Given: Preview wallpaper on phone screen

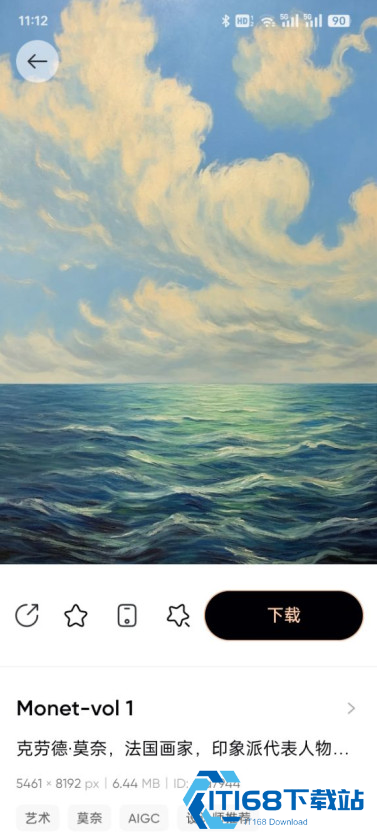Looking at the screenshot, I should tap(127, 615).
